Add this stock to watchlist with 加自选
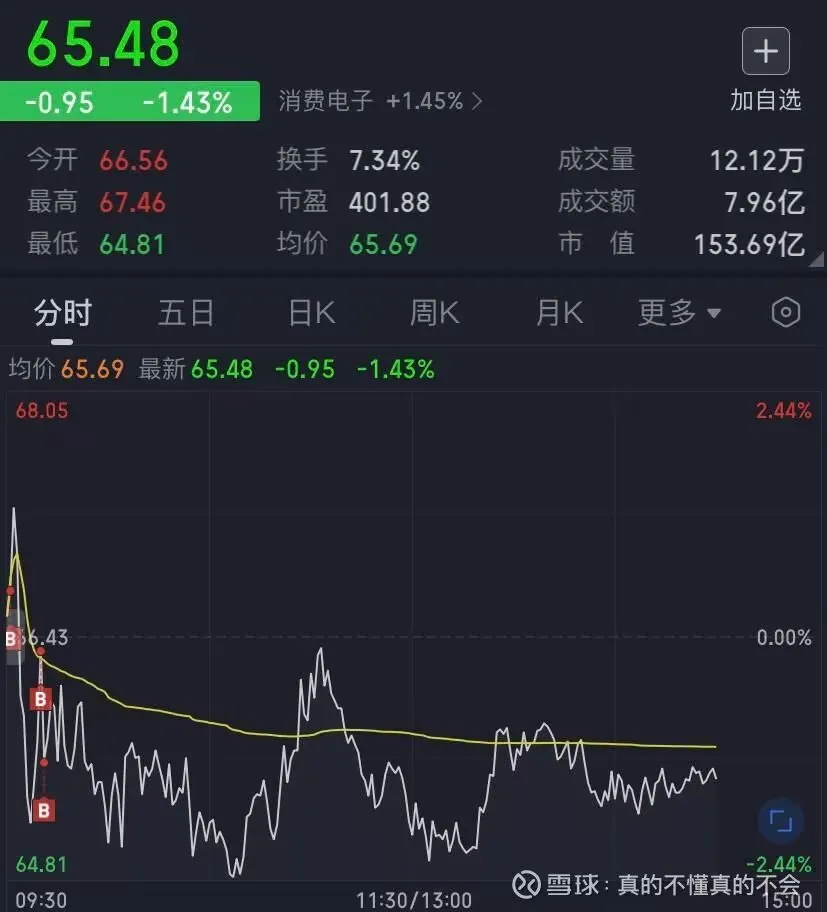This screenshot has width=827, height=912. click(765, 54)
